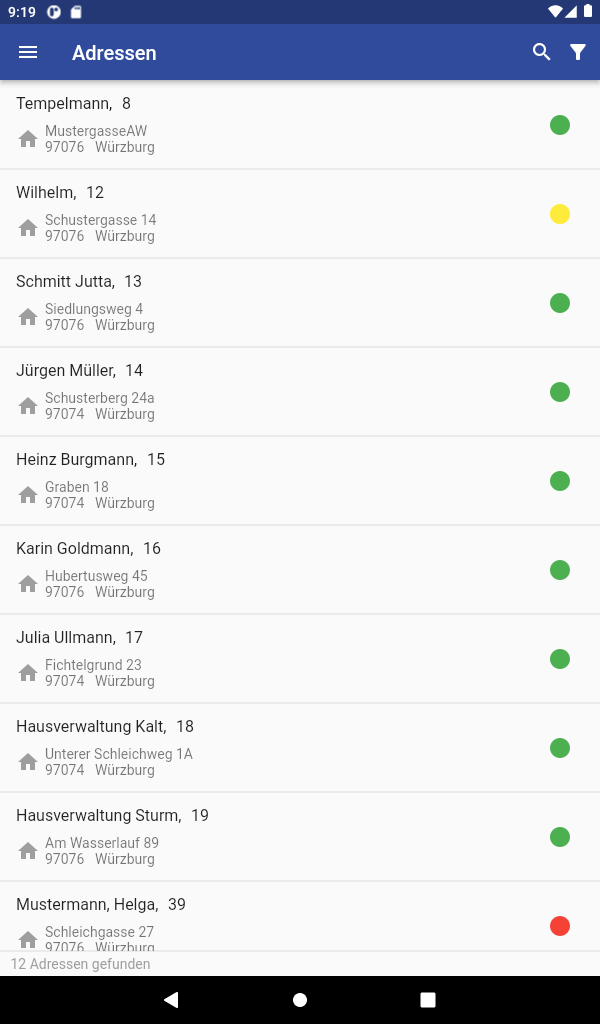The width and height of the screenshot is (600, 1024).
Task: Select the Schmitt Jutta address row
Action: pos(280,303)
